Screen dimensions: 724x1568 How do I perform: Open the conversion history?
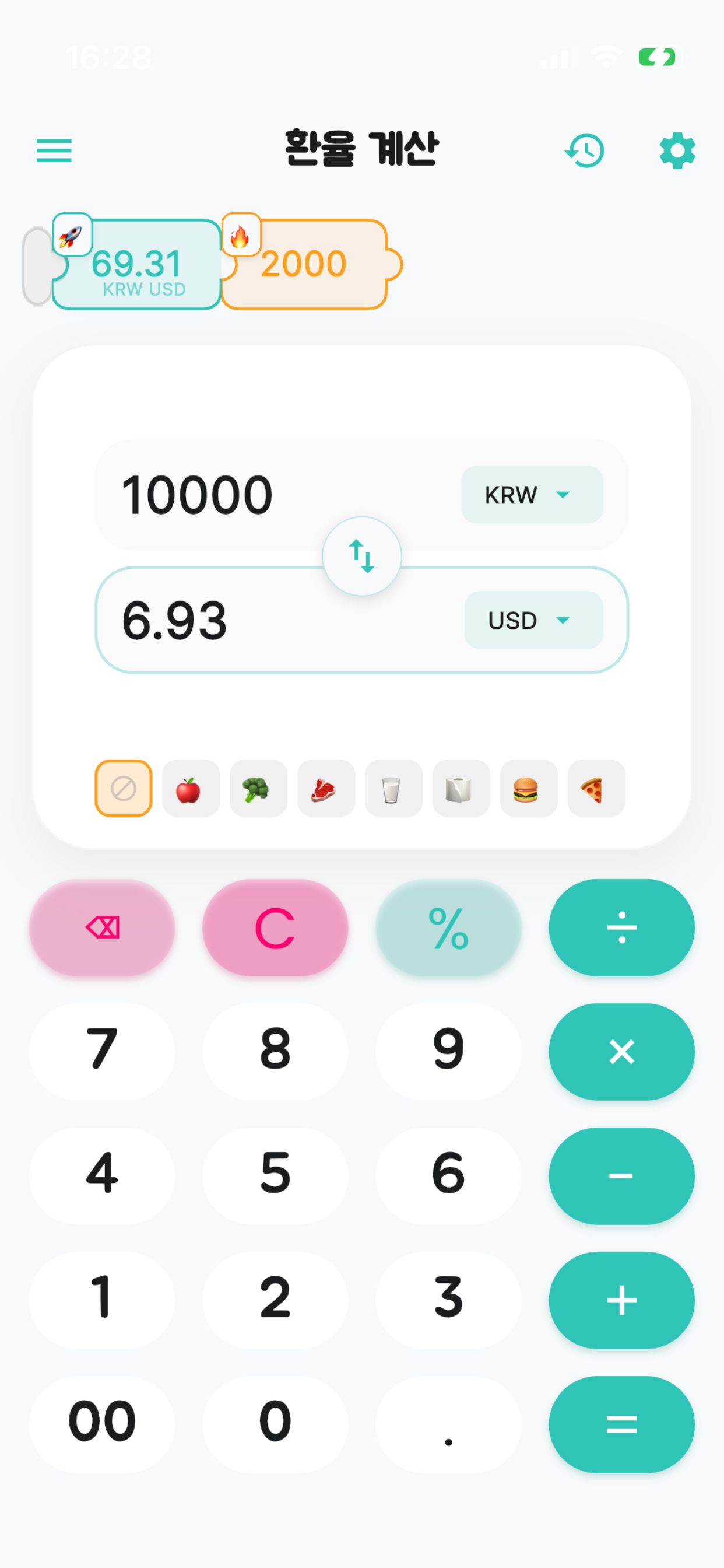click(x=585, y=152)
